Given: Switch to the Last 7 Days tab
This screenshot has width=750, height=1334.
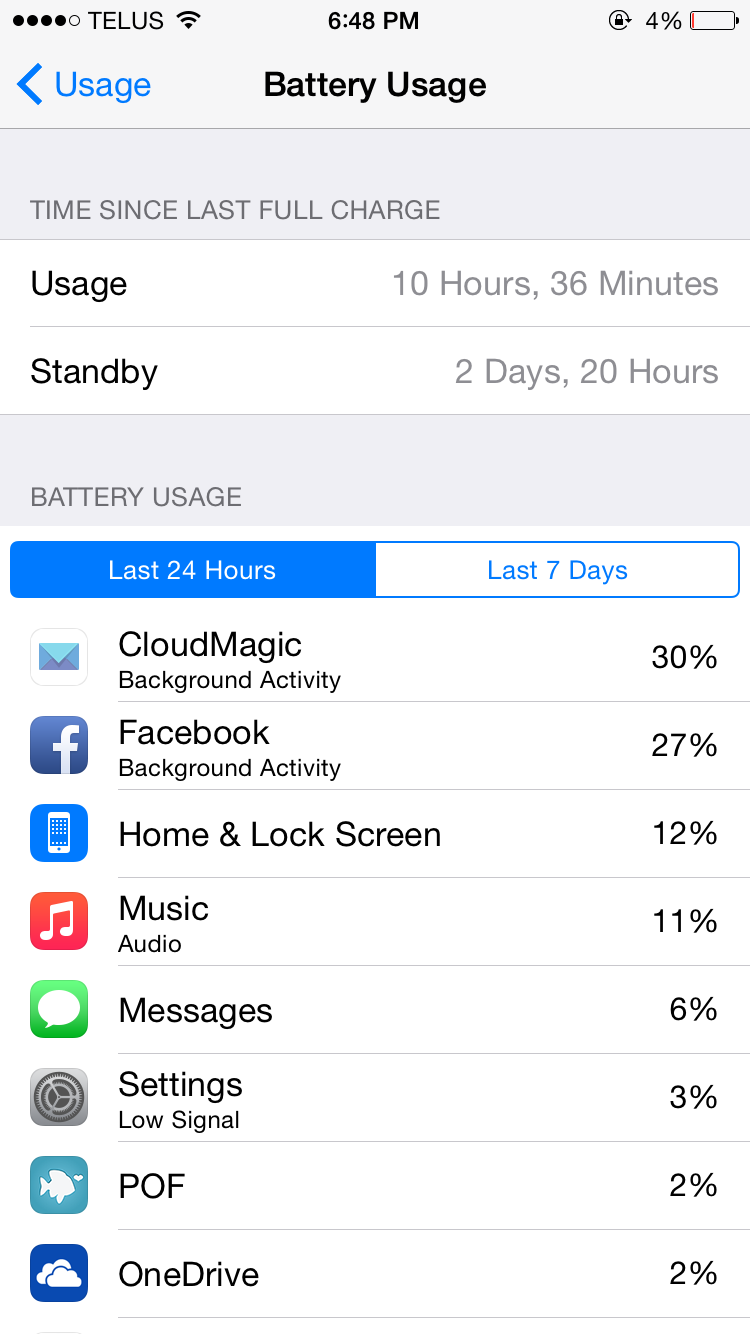Looking at the screenshot, I should 557,570.
